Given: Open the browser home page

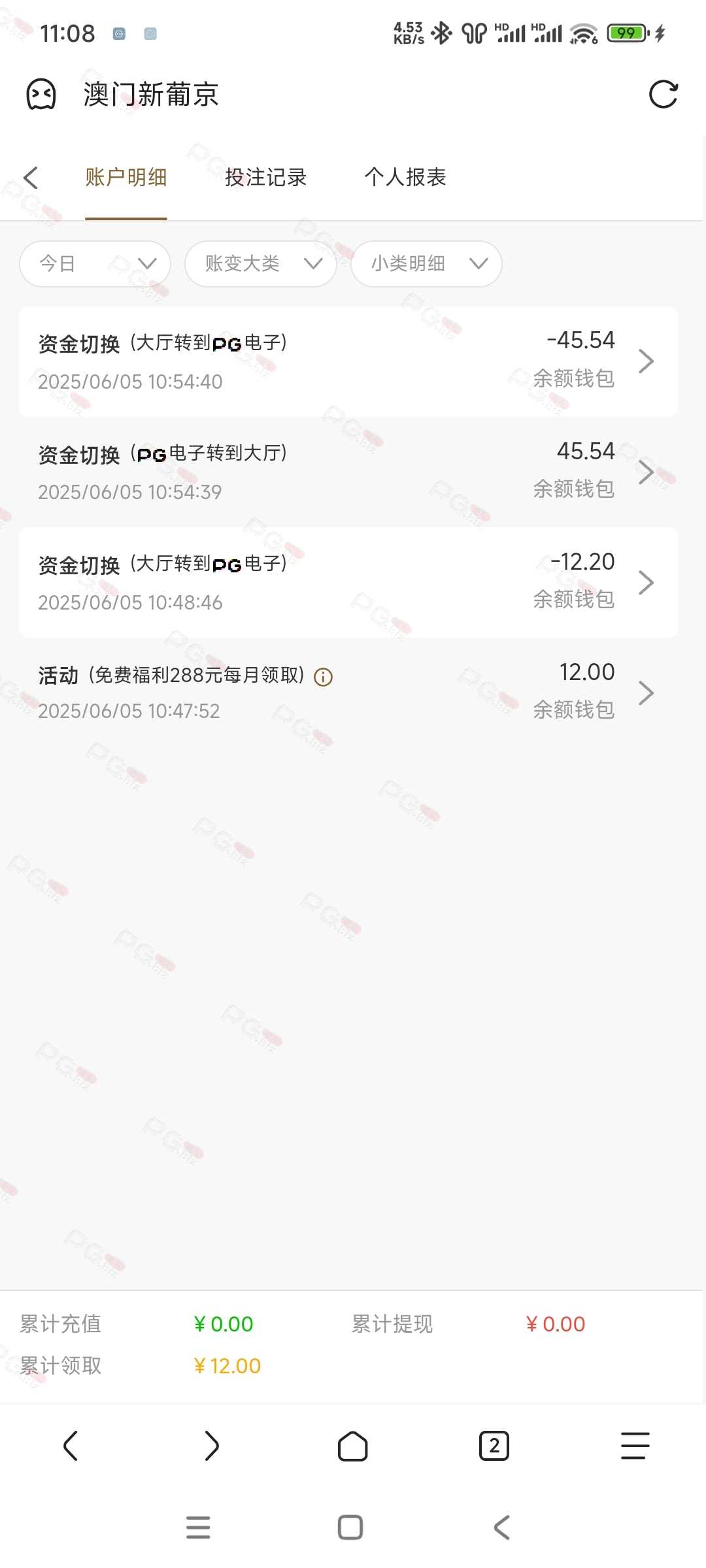Looking at the screenshot, I should click(x=353, y=1445).
